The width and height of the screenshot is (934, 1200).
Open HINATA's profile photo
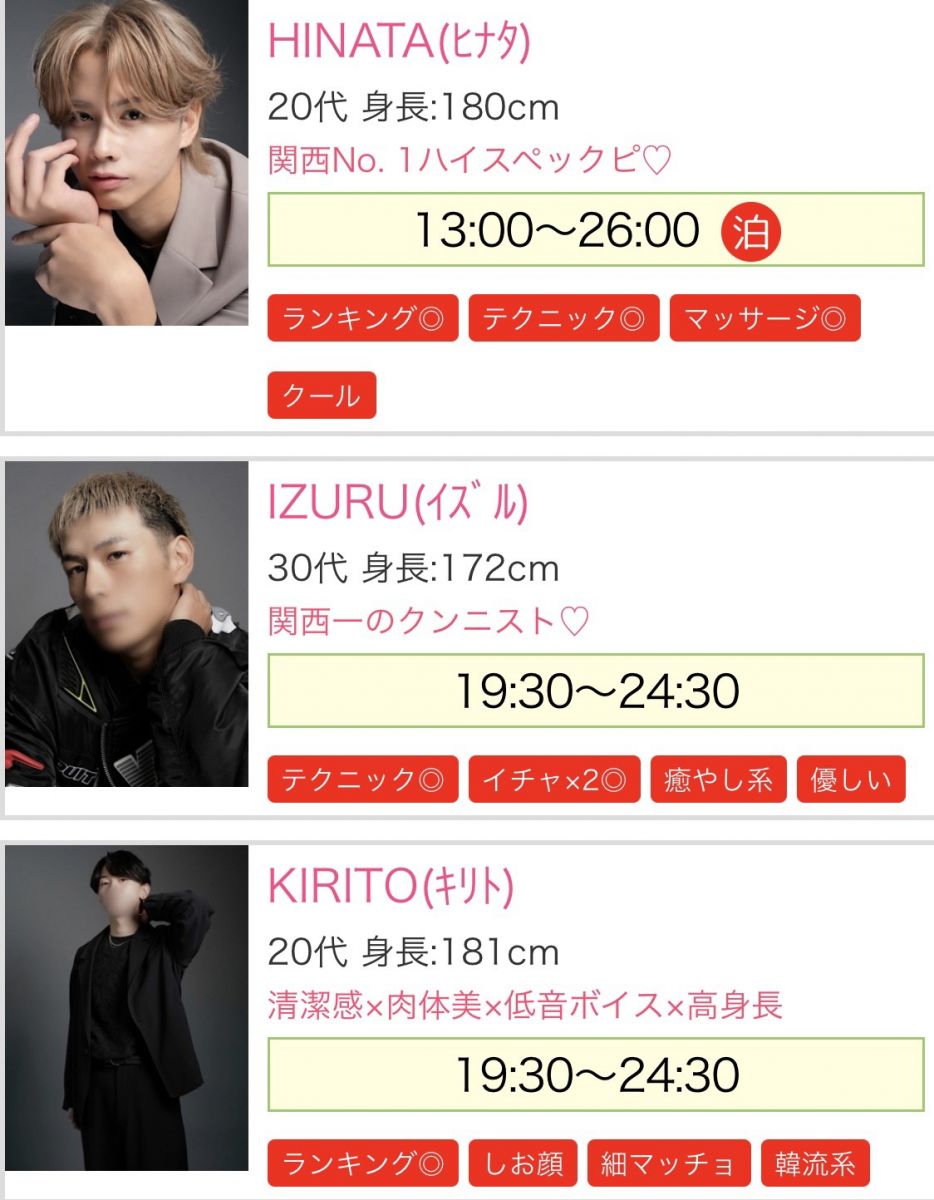[x=126, y=162]
